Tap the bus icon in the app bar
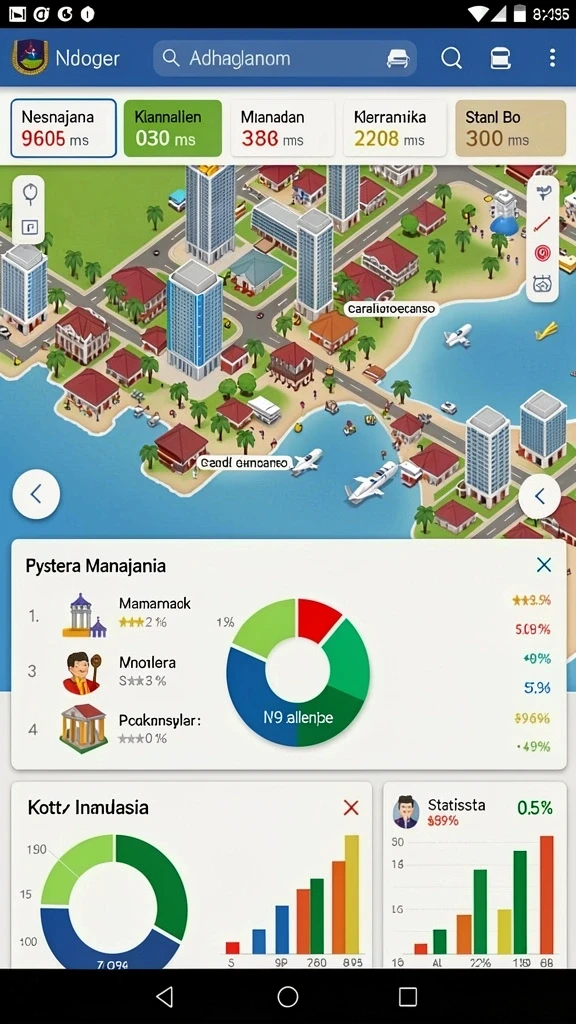The image size is (576, 1024). point(500,59)
